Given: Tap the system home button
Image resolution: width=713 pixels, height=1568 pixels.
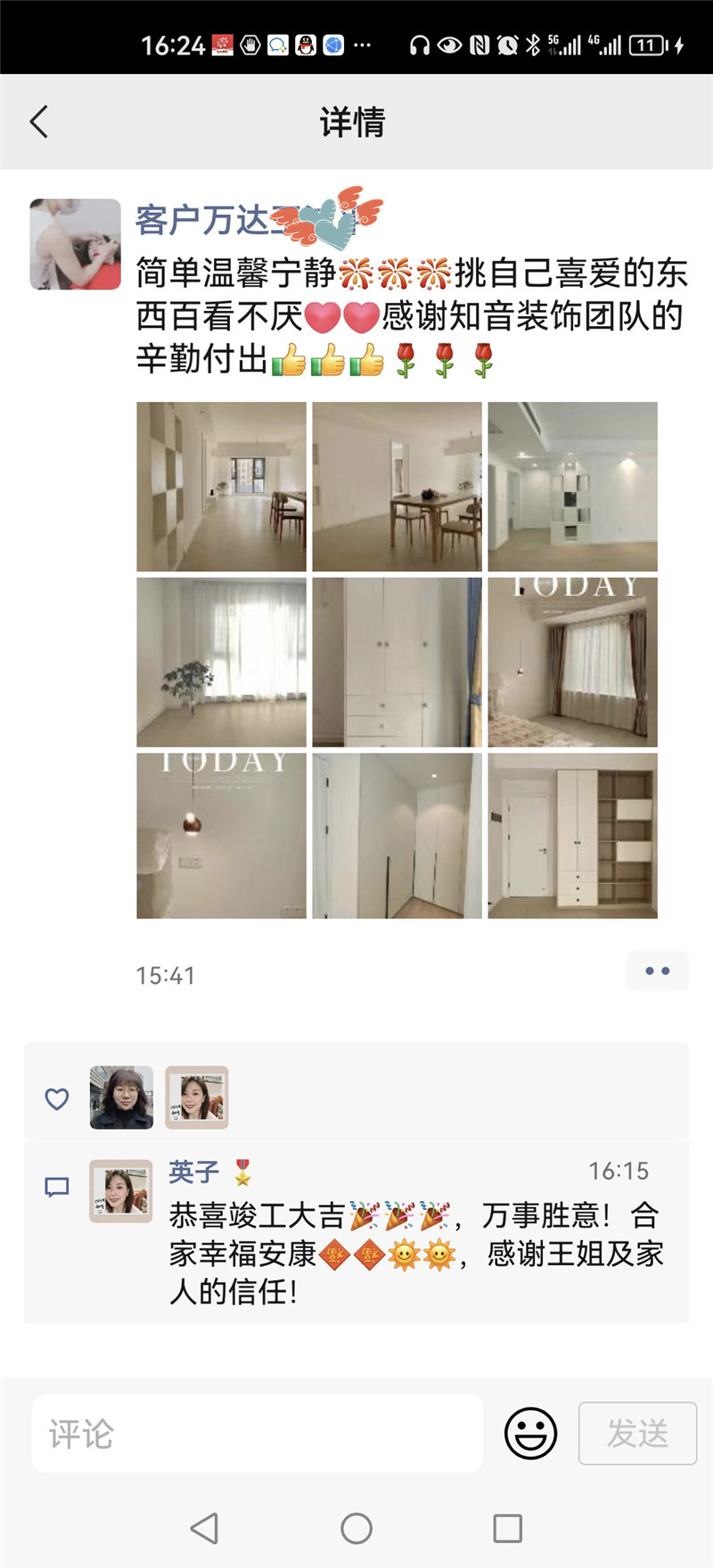Looking at the screenshot, I should click(356, 1529).
